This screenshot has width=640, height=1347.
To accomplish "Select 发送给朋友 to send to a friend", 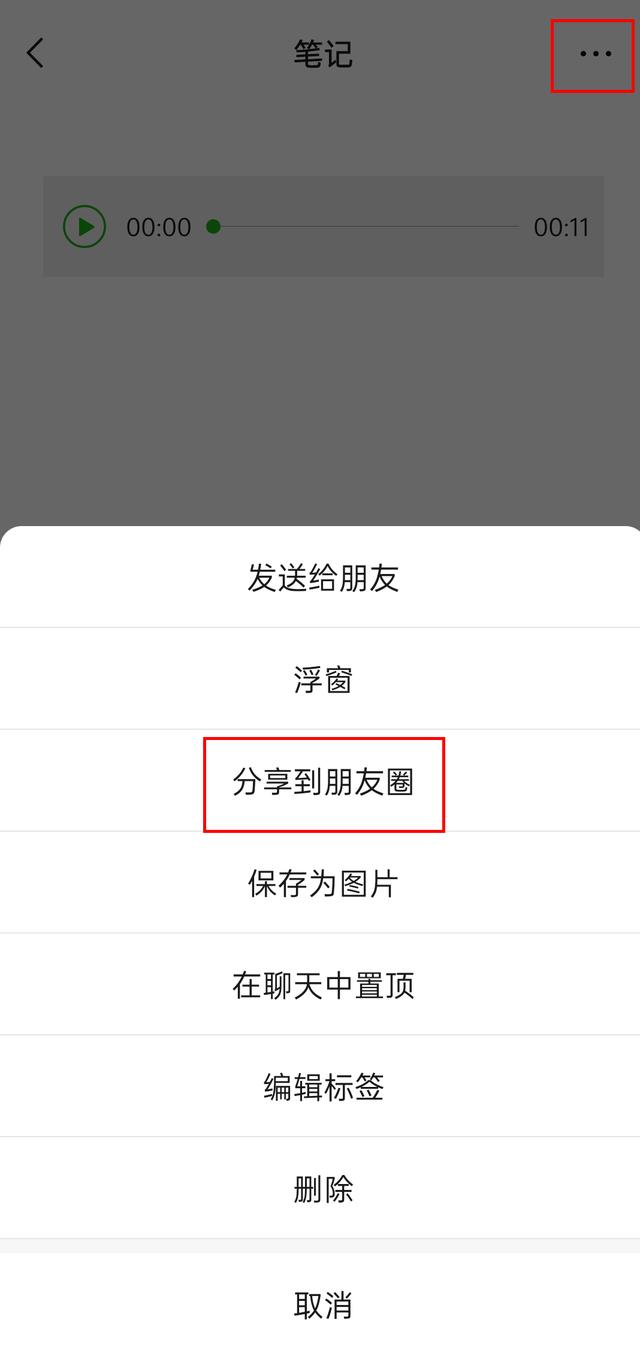I will coord(322,578).
